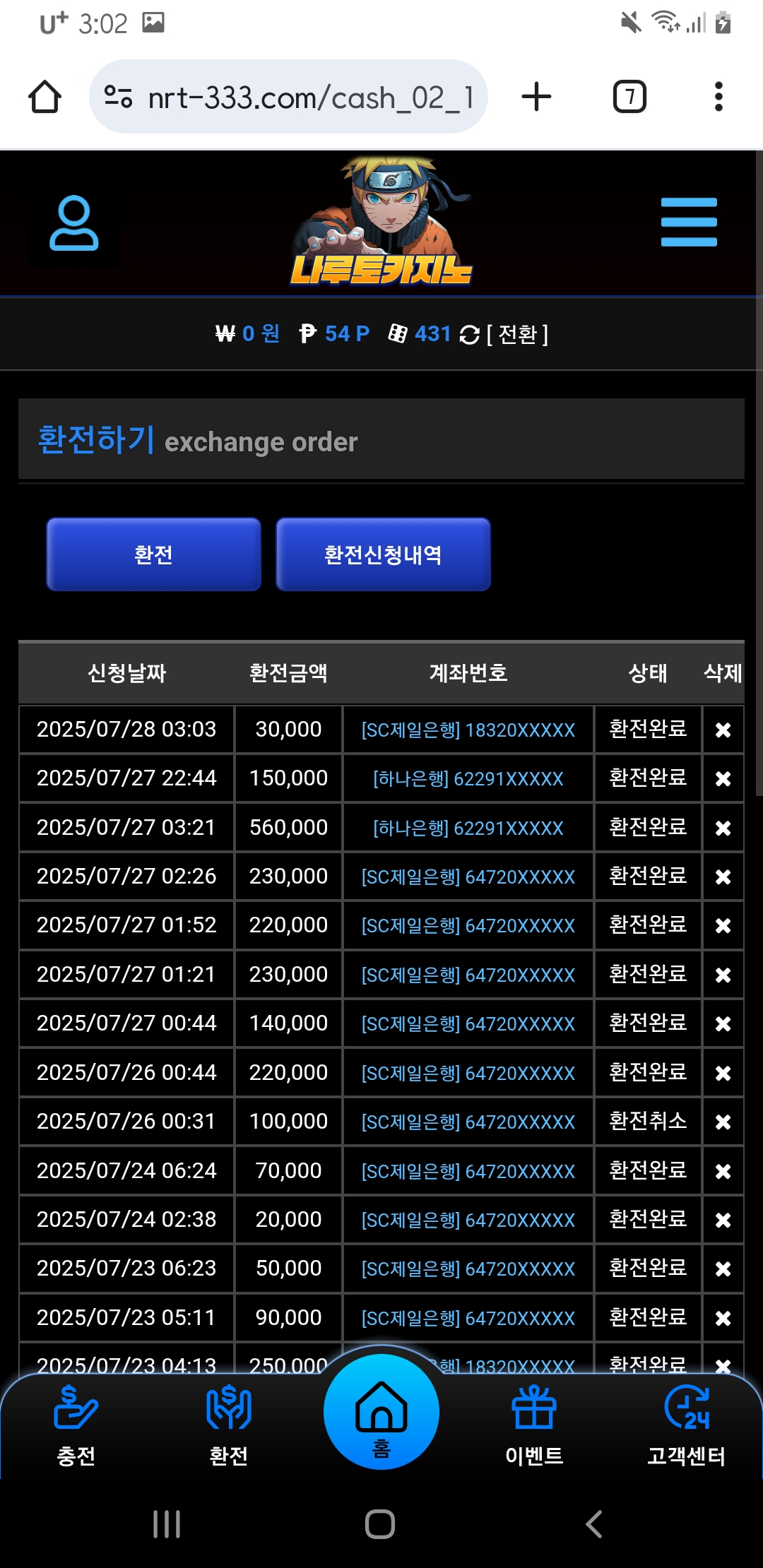Image resolution: width=763 pixels, height=1568 pixels.
Task: Delete the cancelled 2025/07/26 00:31 entry
Action: 723,1122
